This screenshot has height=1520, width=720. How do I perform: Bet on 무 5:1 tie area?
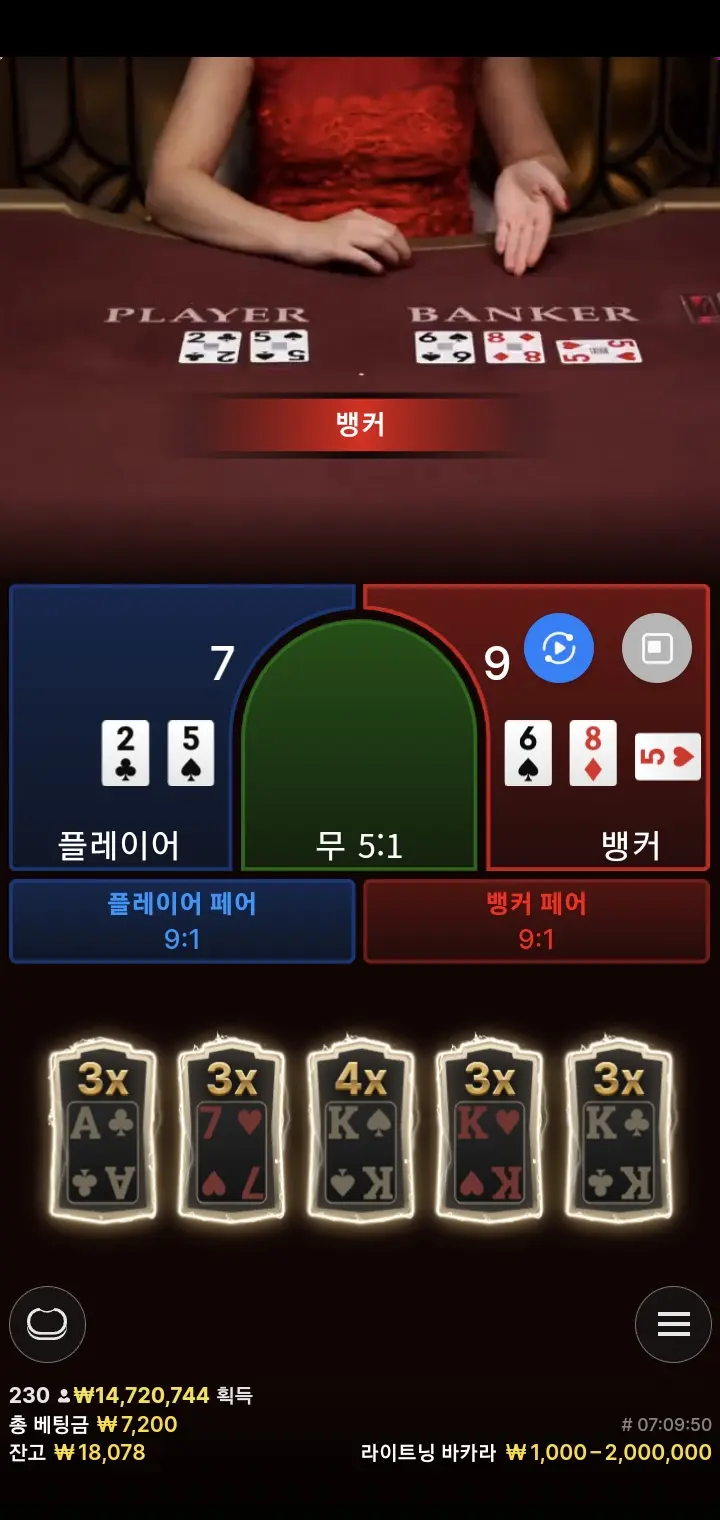(x=359, y=745)
